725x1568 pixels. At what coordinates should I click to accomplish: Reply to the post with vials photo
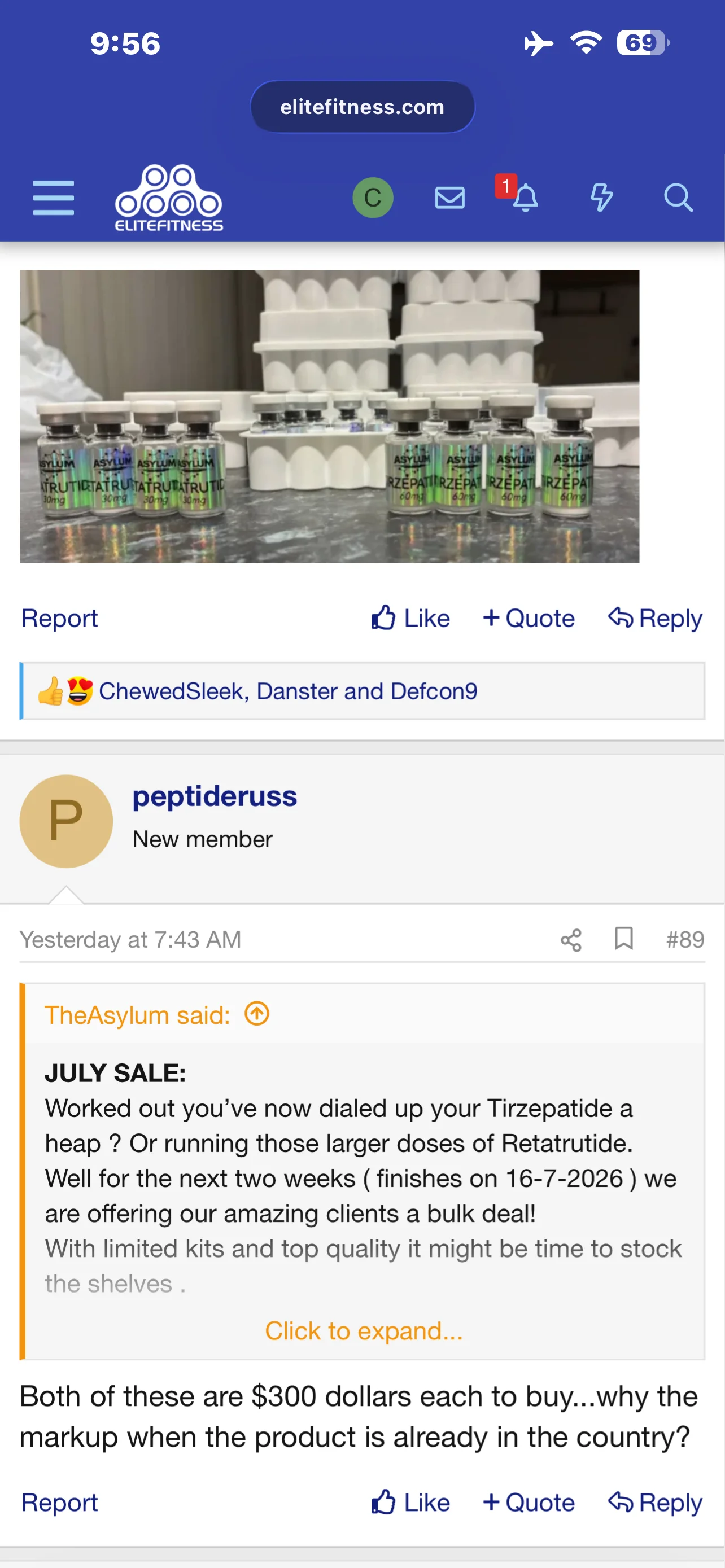click(x=655, y=619)
